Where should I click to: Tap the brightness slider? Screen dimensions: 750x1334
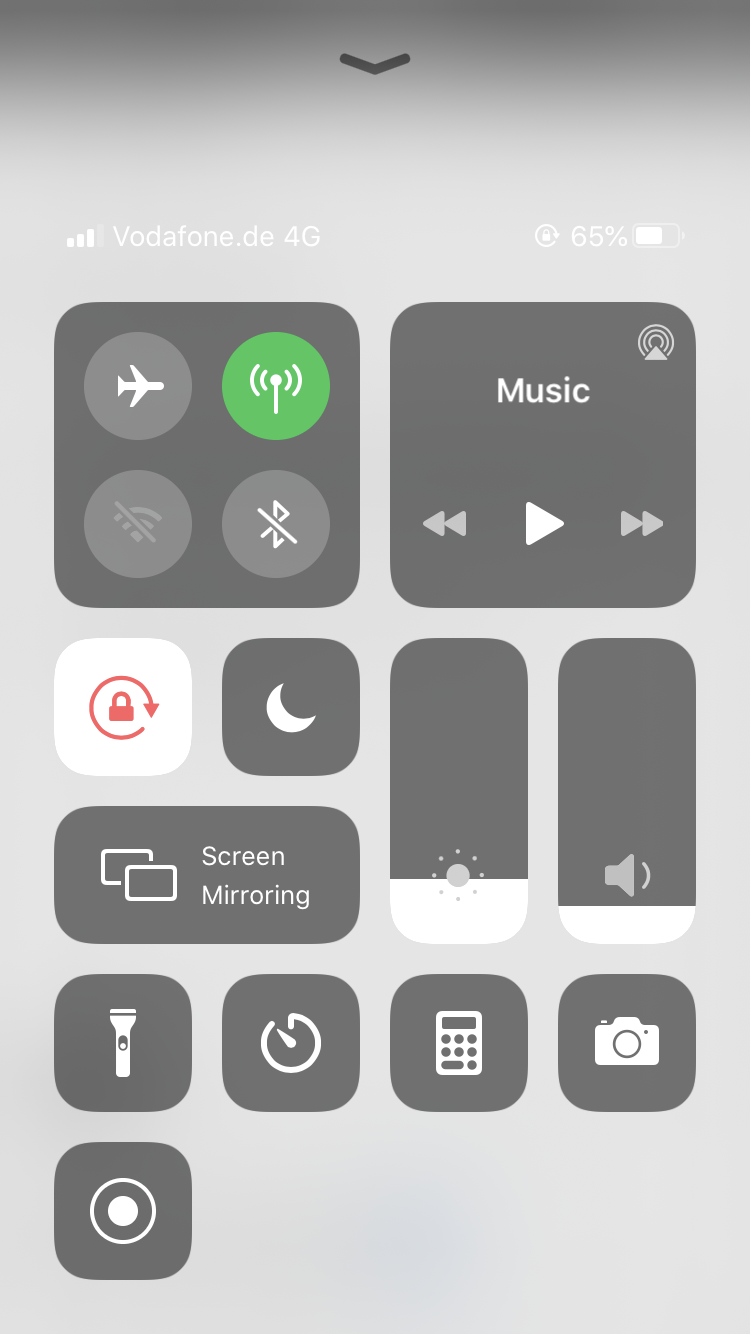point(459,790)
